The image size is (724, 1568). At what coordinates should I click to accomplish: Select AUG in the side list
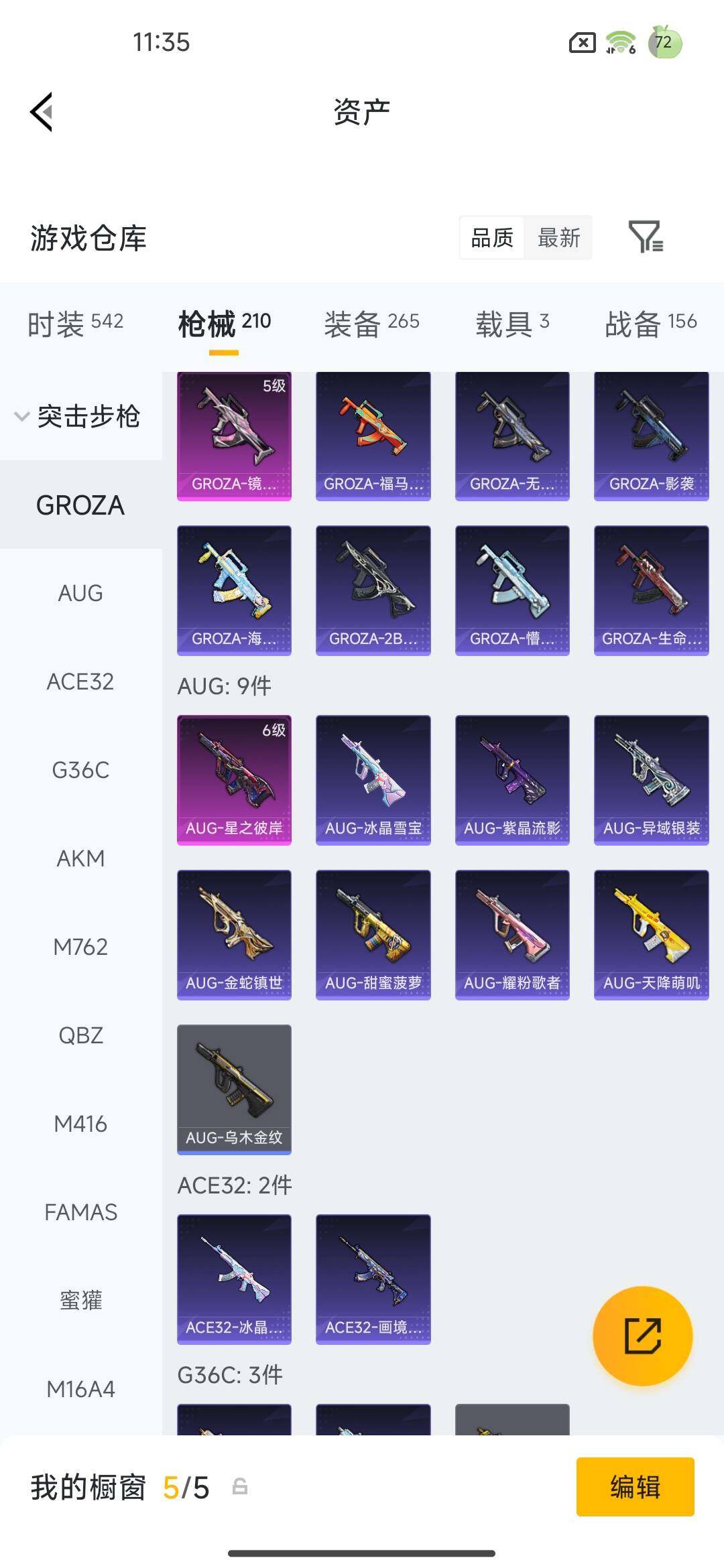coord(80,593)
